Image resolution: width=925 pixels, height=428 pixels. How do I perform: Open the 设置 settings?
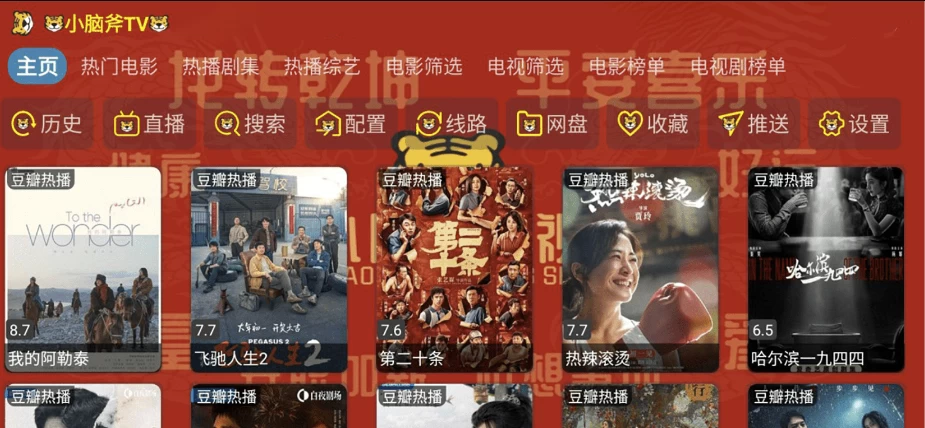click(x=855, y=124)
